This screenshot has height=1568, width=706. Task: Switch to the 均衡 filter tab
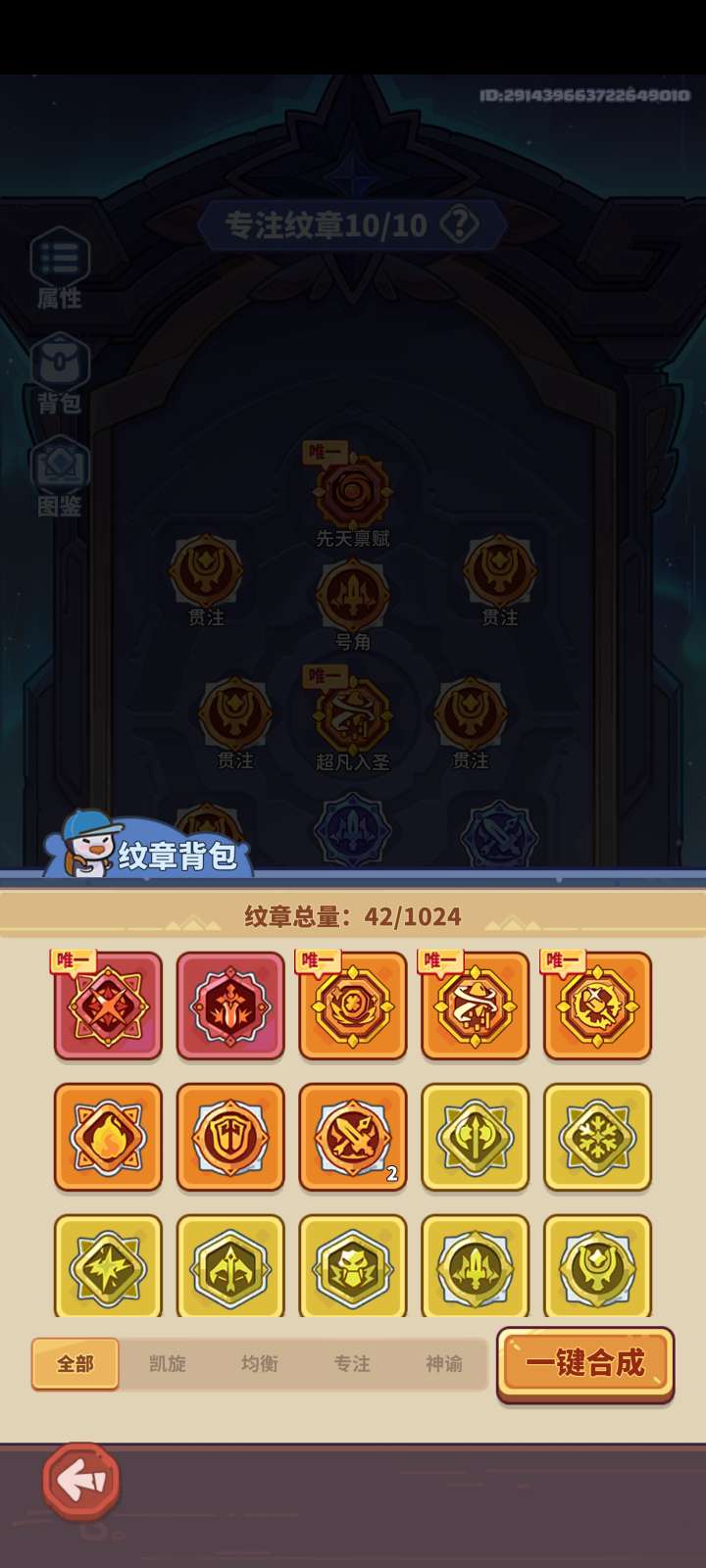click(x=260, y=1363)
